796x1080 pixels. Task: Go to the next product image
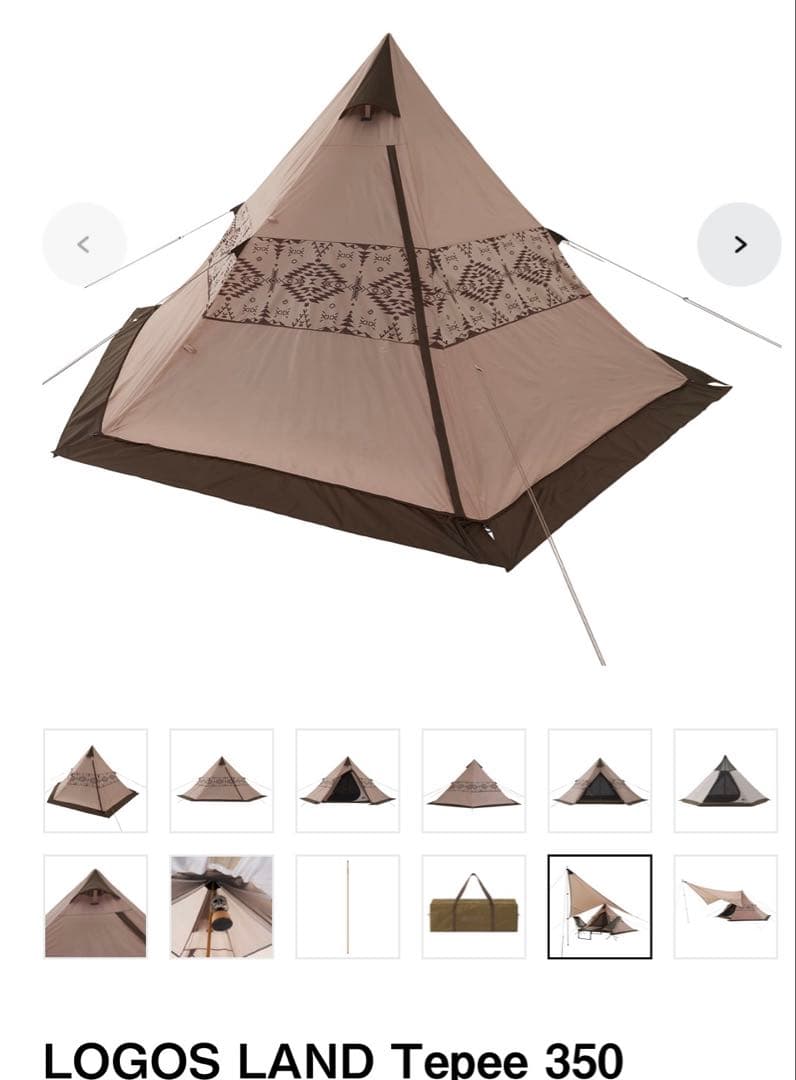point(738,244)
